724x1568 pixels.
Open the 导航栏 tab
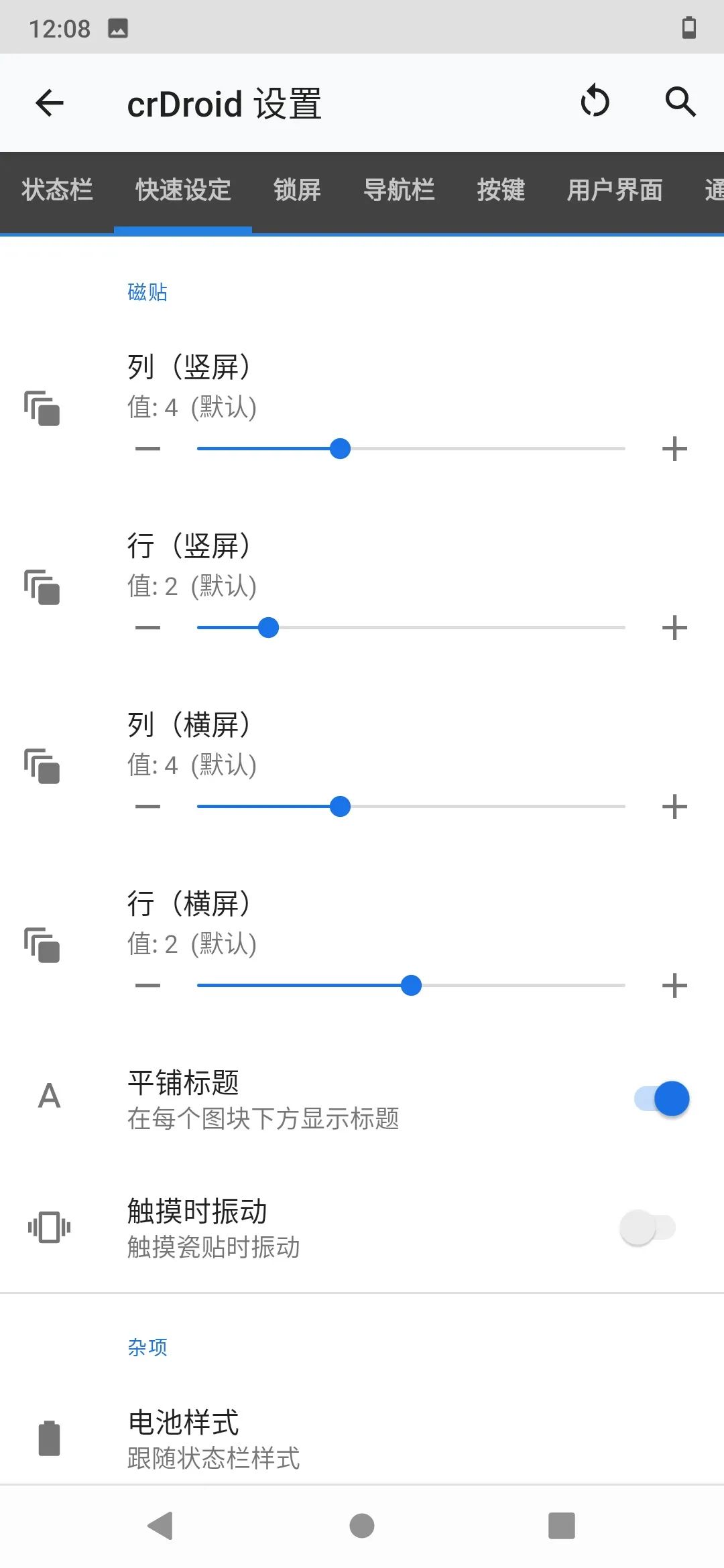[399, 190]
